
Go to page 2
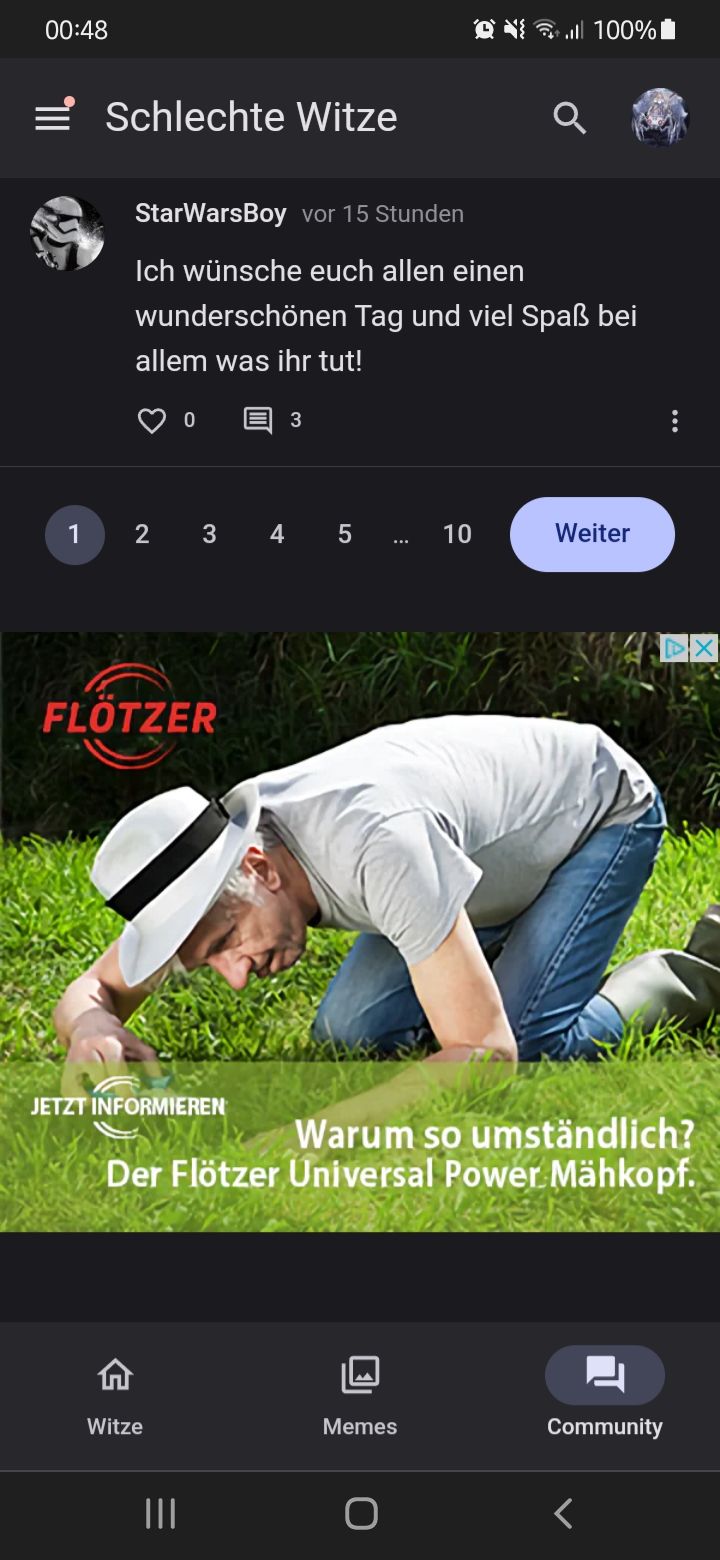pyautogui.click(x=142, y=534)
